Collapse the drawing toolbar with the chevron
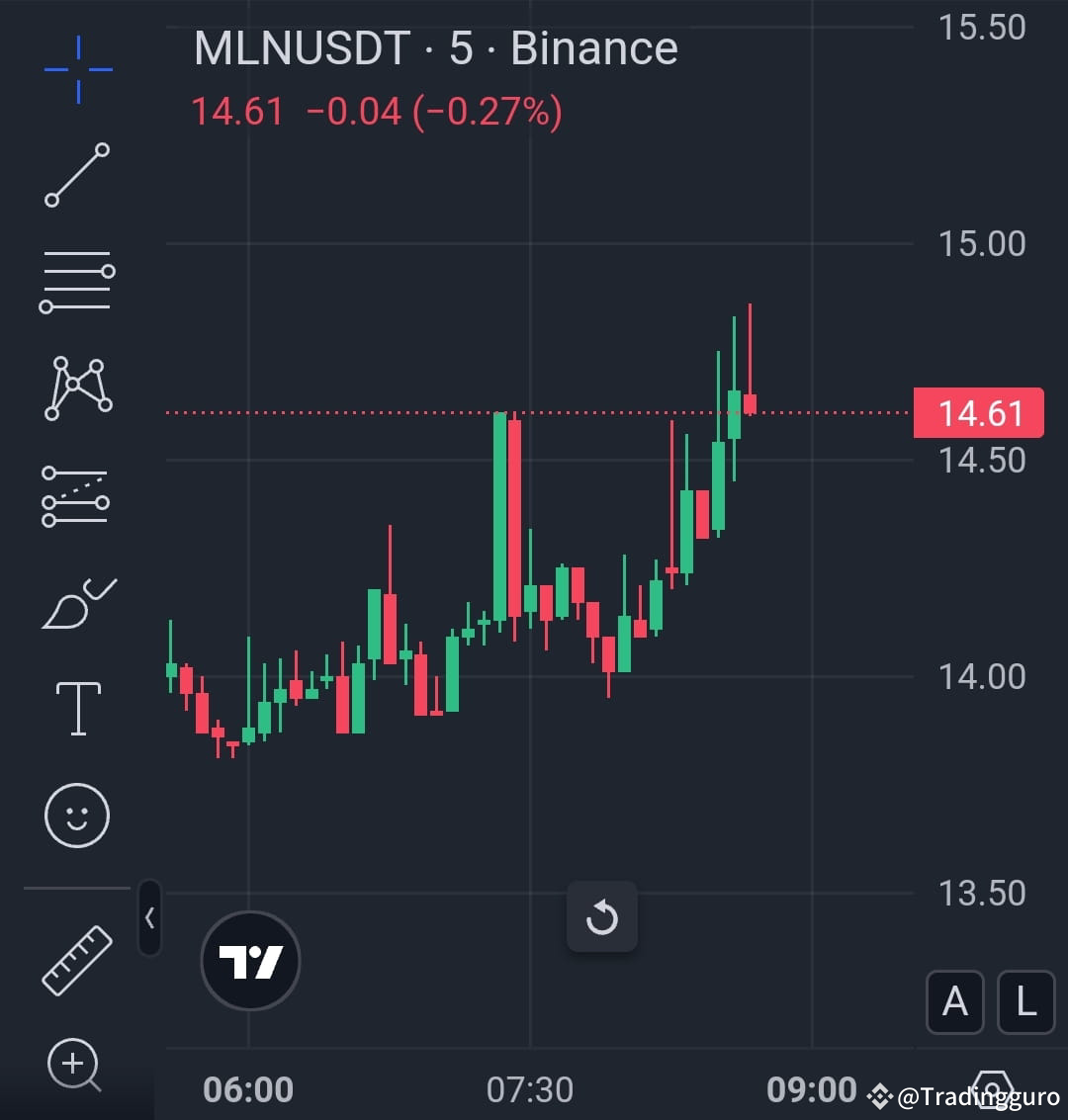 pyautogui.click(x=150, y=917)
